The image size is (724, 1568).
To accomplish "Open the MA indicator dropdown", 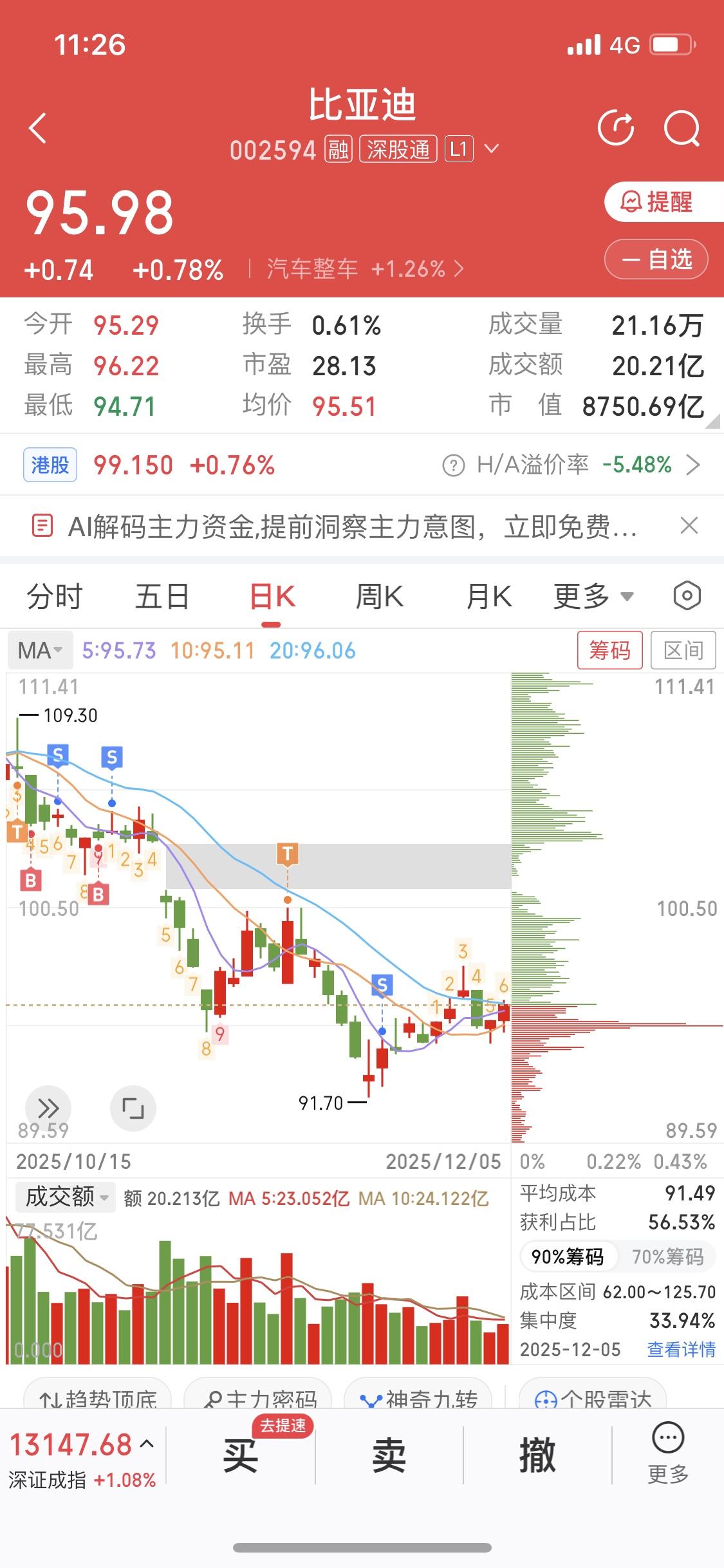I will pos(40,650).
